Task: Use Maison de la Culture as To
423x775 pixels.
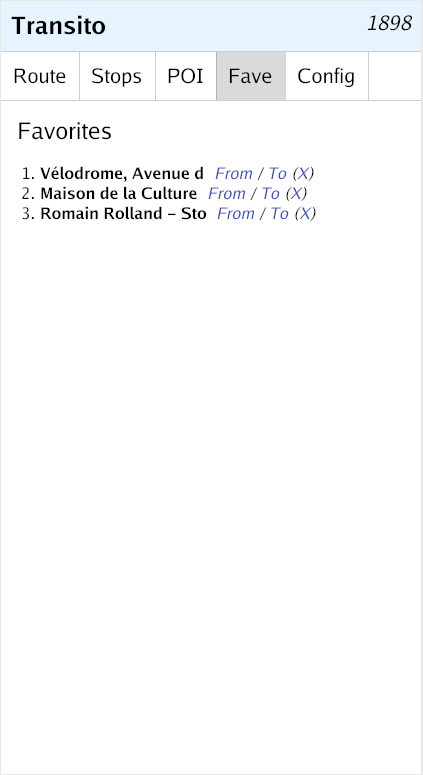Action: (x=270, y=193)
